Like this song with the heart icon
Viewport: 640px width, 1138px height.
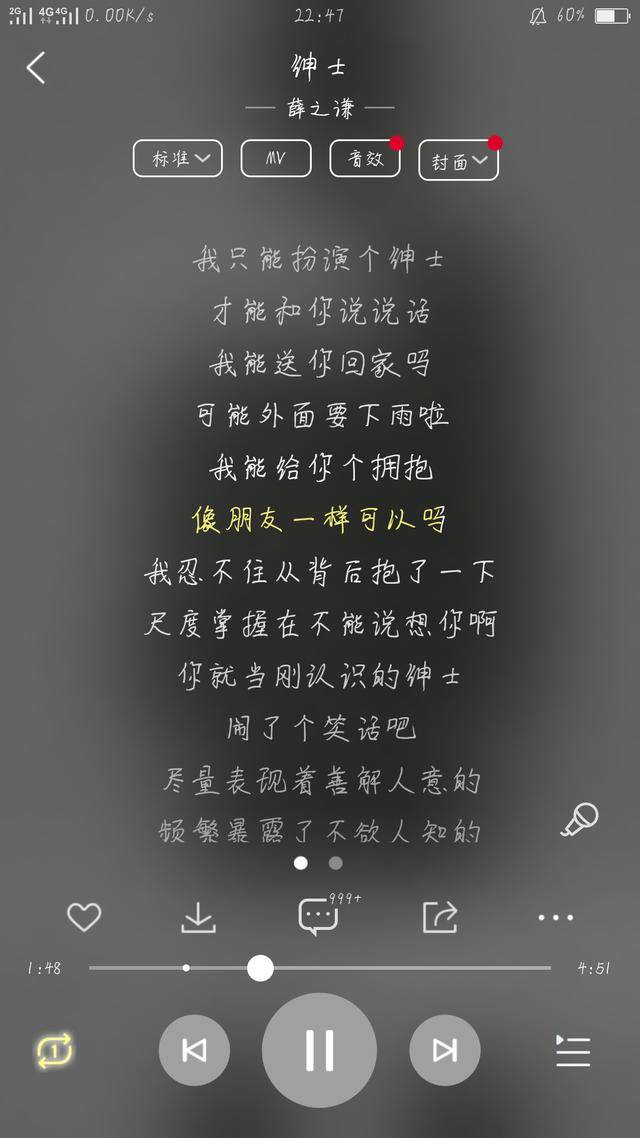coord(84,916)
